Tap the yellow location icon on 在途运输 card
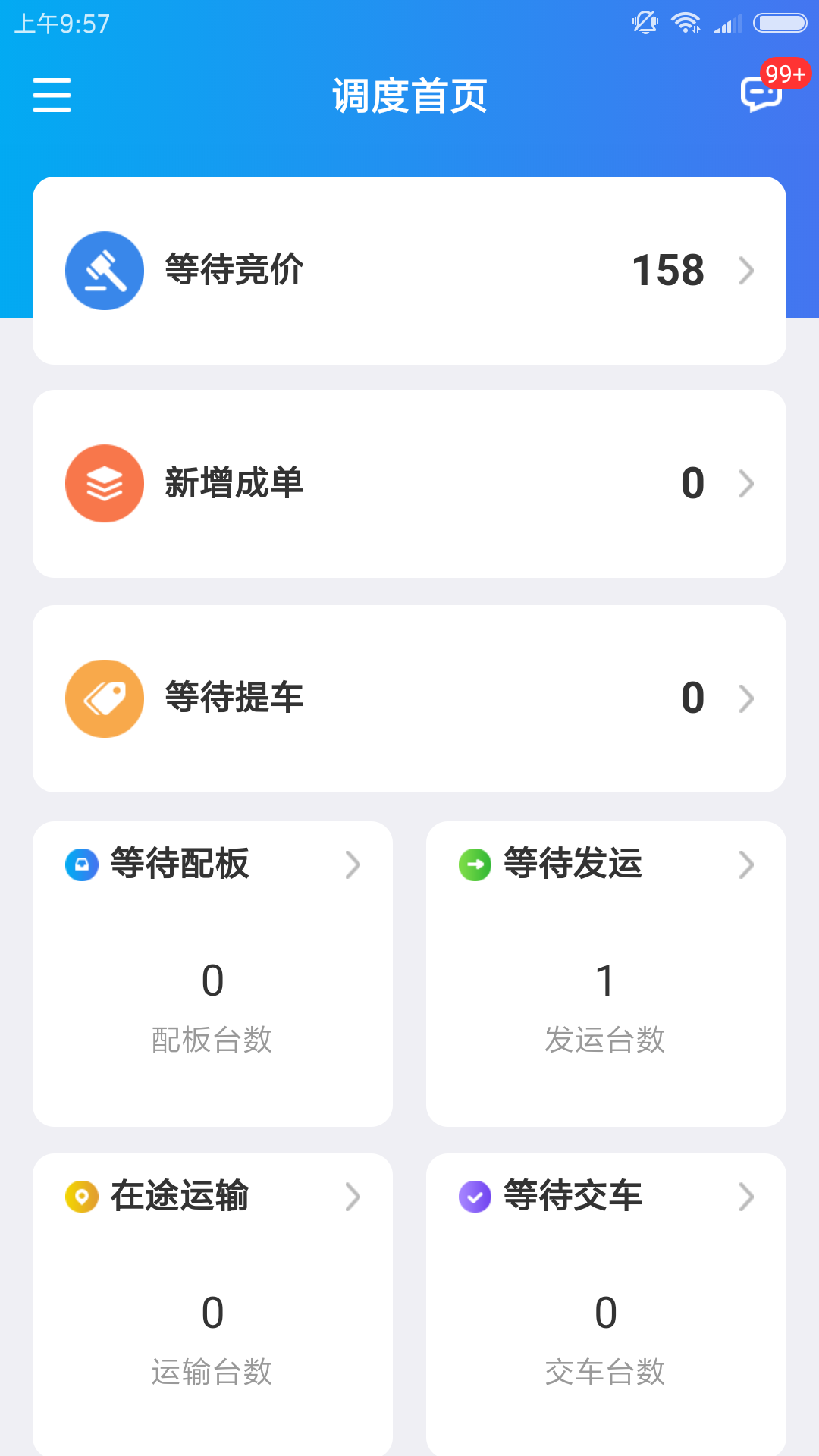819x1456 pixels. (x=83, y=1196)
